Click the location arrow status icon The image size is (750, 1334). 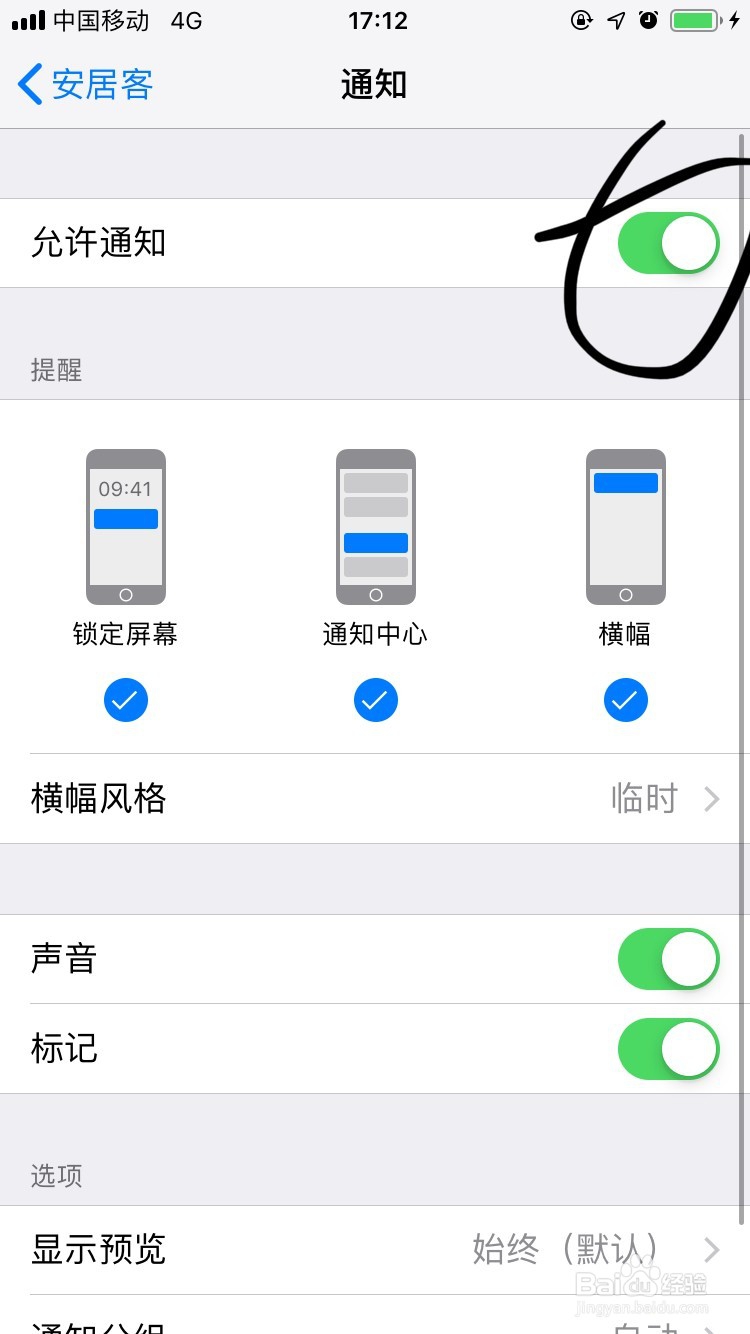point(616,20)
